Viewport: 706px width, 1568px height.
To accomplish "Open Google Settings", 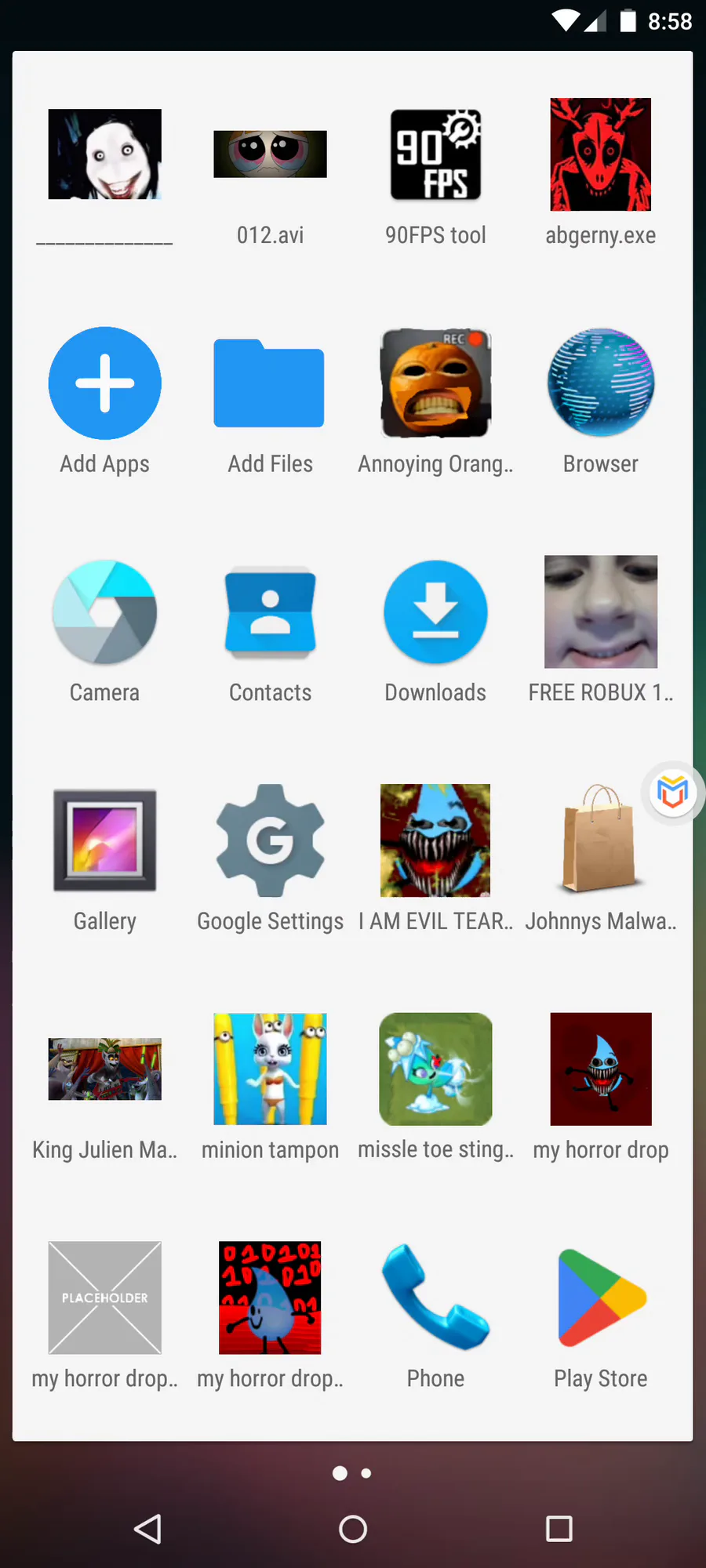I will pos(270,840).
